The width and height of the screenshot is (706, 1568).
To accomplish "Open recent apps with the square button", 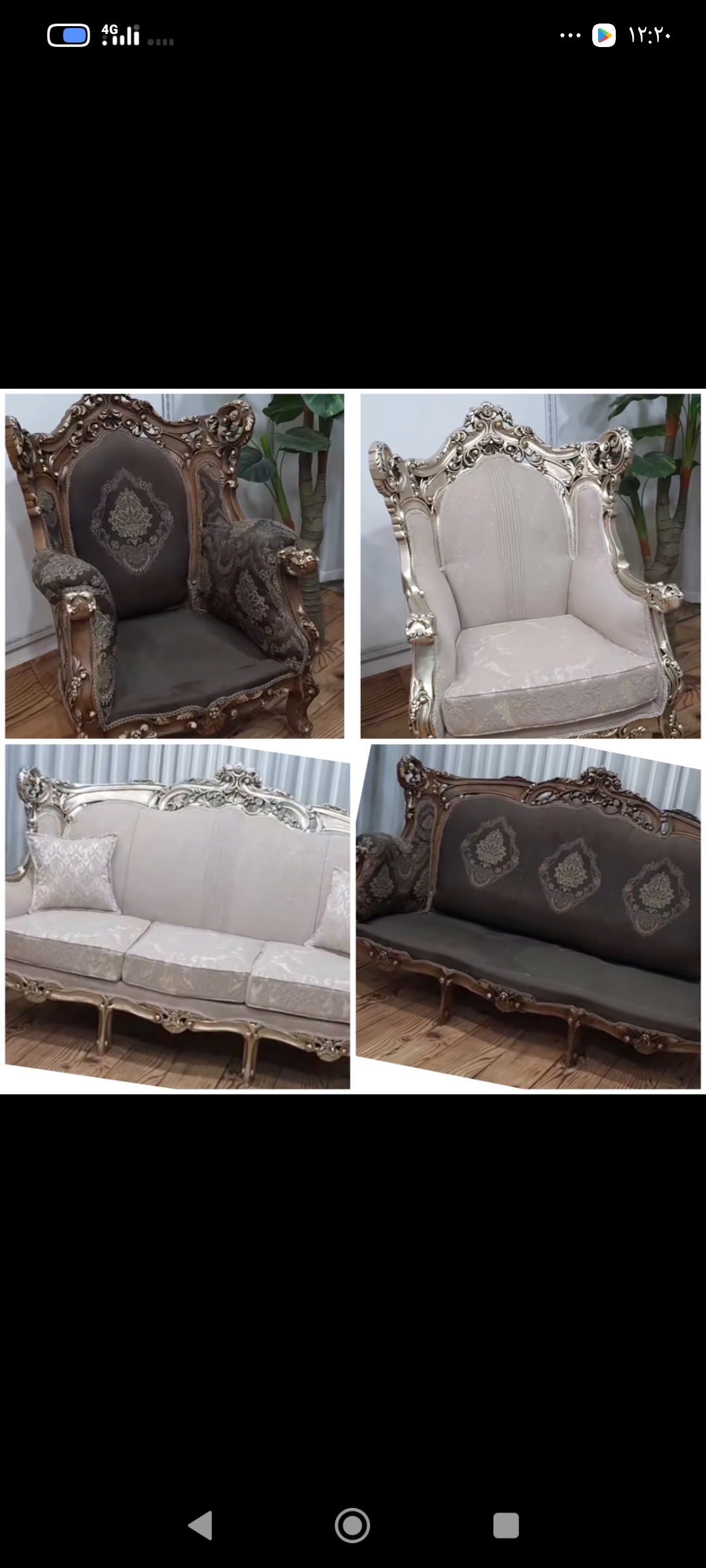I will click(505, 1526).
